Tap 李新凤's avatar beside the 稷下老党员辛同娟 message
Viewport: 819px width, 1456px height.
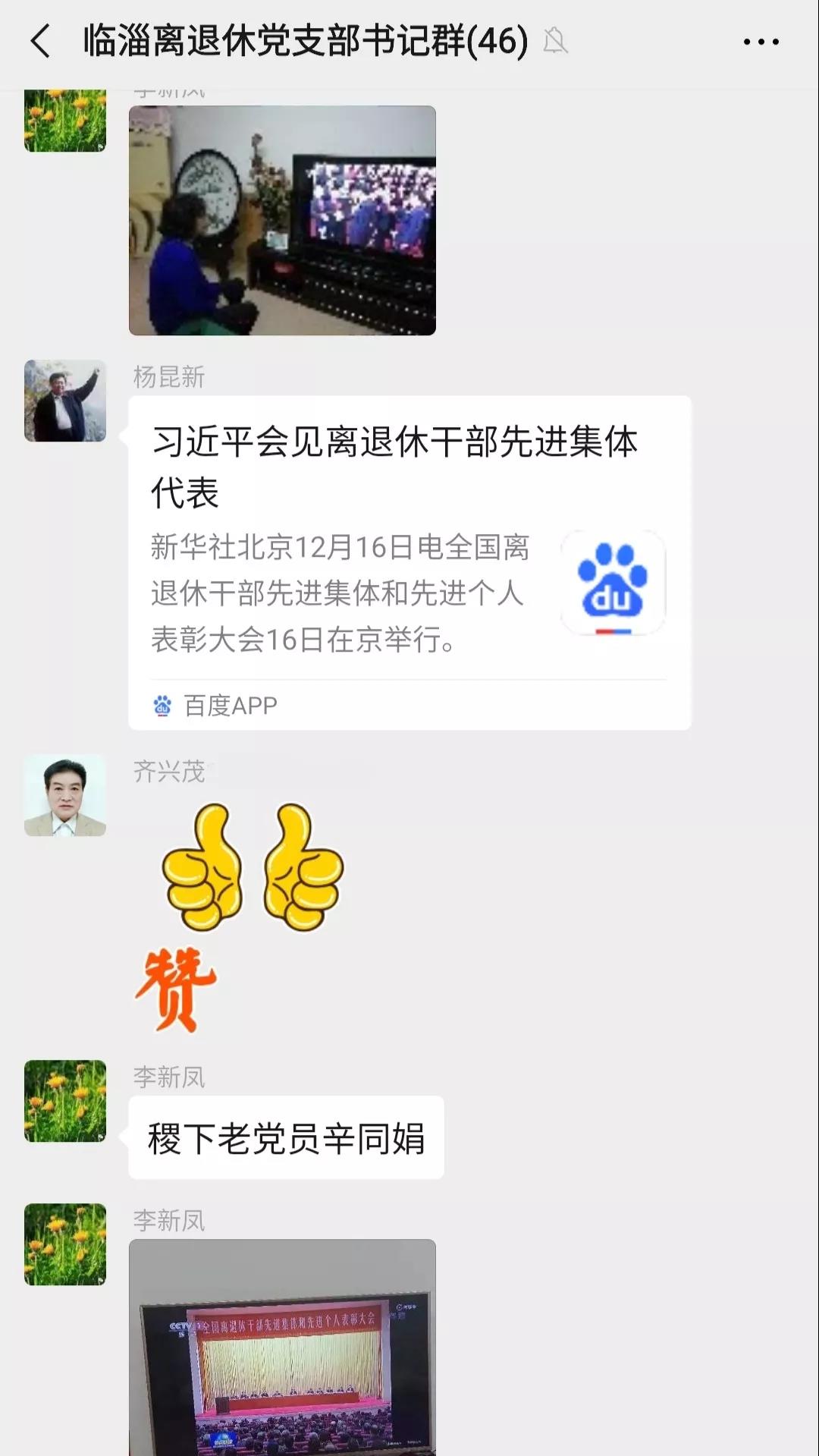pyautogui.click(x=65, y=1101)
